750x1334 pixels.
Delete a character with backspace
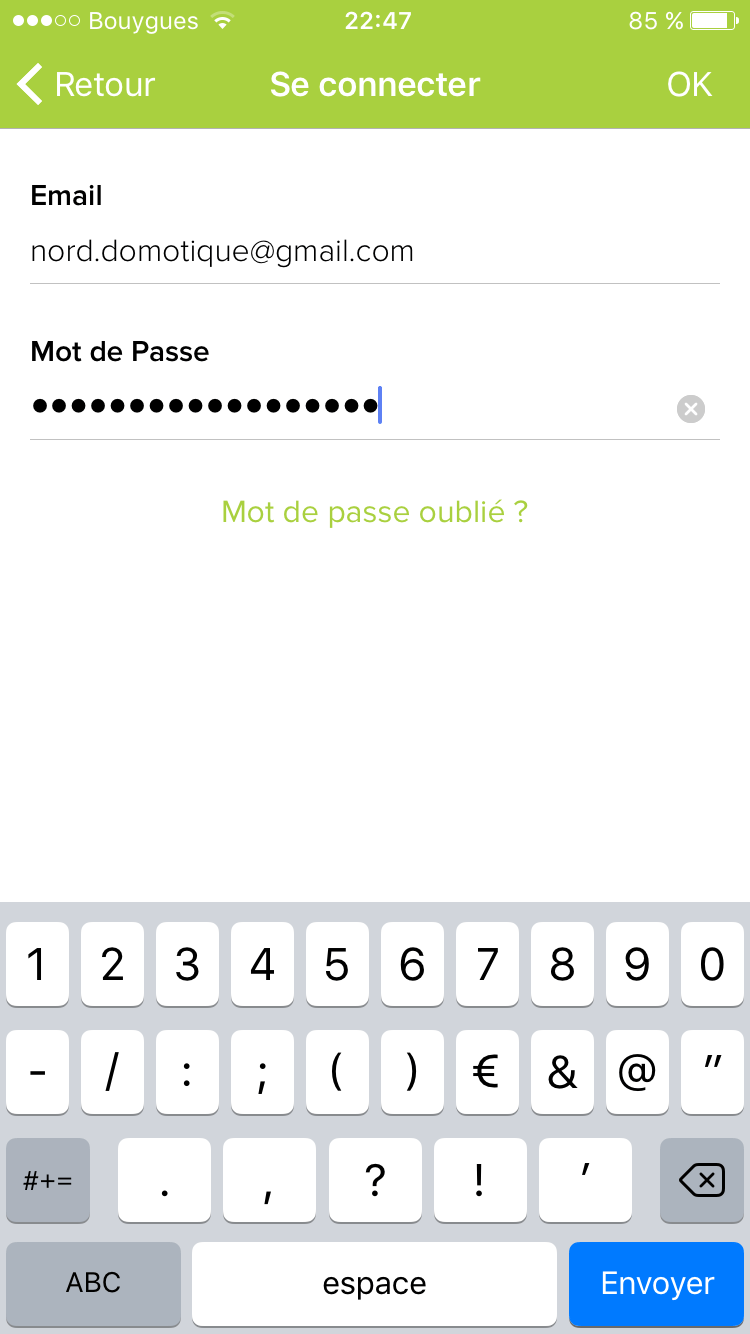[701, 1181]
